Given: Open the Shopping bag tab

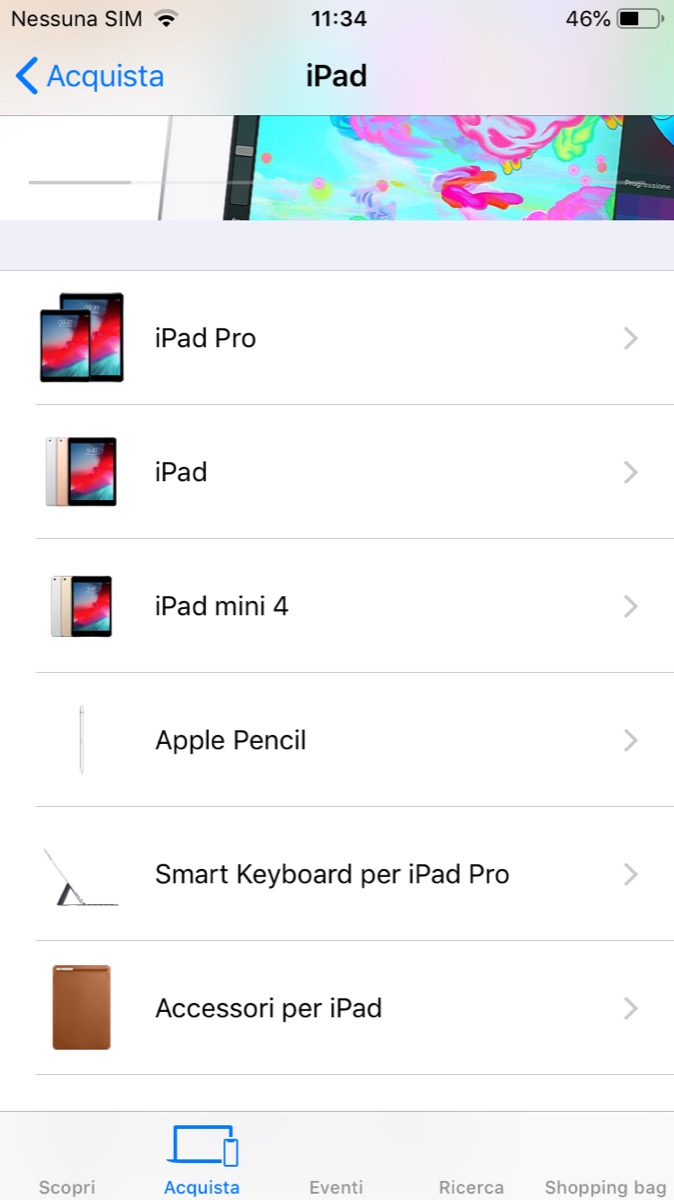Looking at the screenshot, I should (606, 1162).
